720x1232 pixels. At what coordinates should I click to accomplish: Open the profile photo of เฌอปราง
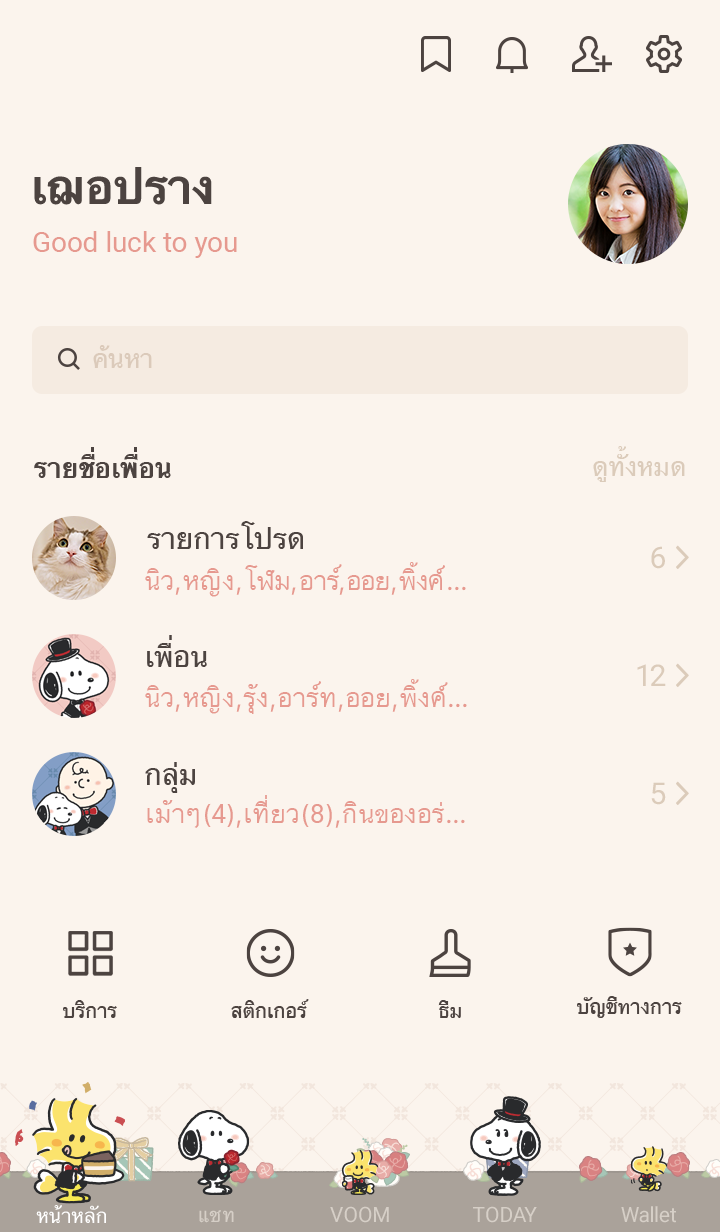tap(628, 204)
